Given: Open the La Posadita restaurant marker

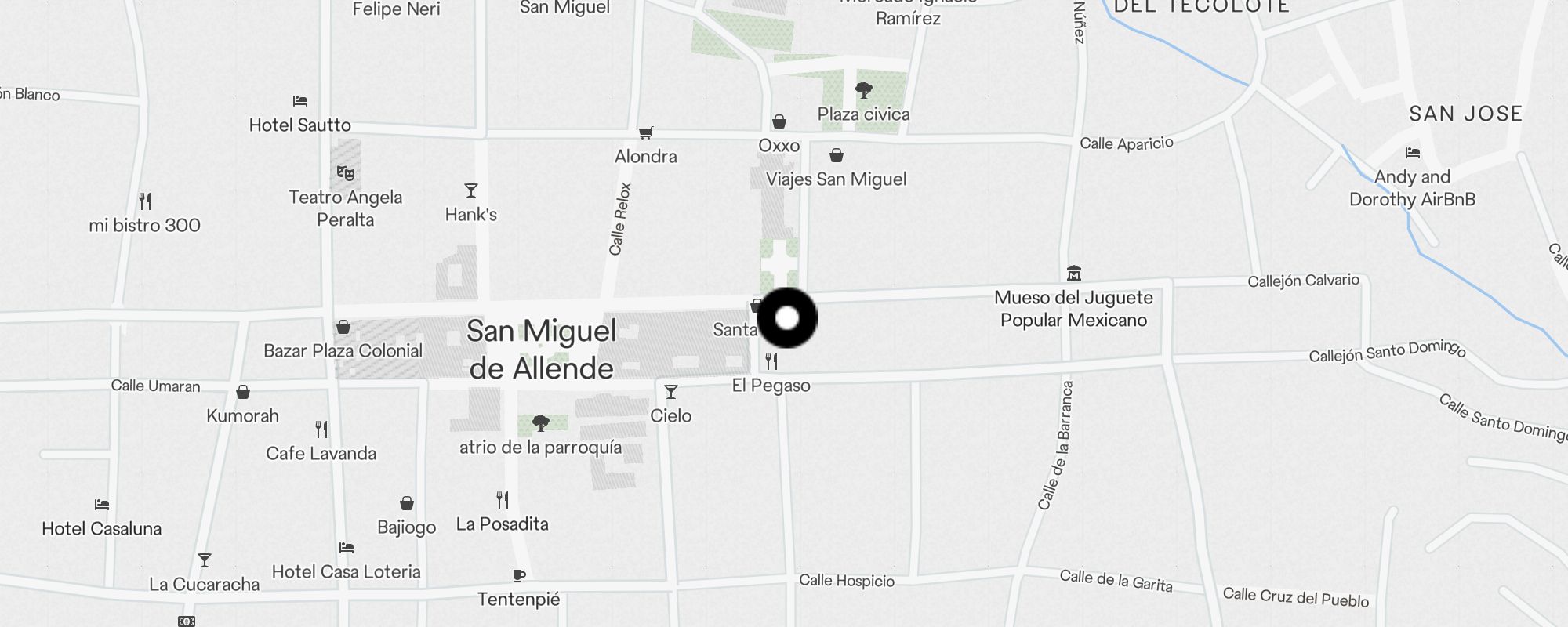Looking at the screenshot, I should point(503,500).
